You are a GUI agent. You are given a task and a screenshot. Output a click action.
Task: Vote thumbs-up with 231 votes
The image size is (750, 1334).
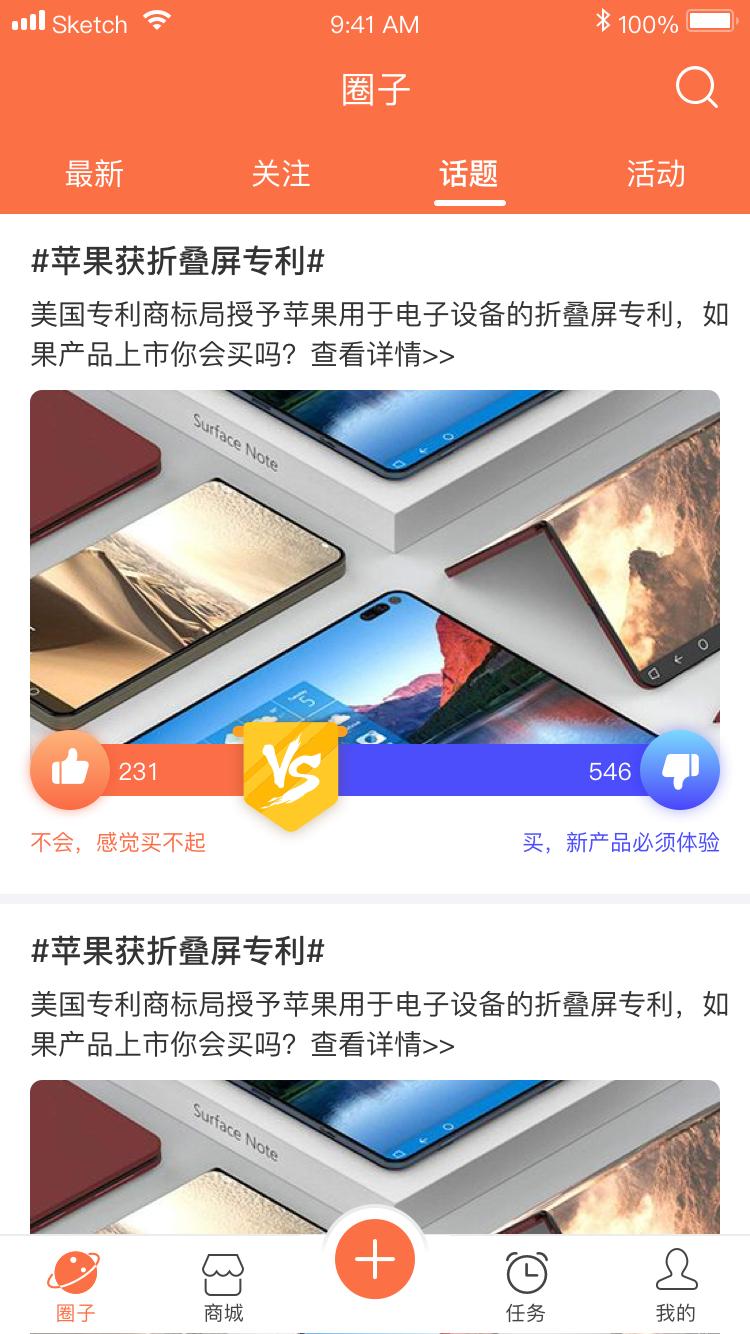(x=69, y=770)
